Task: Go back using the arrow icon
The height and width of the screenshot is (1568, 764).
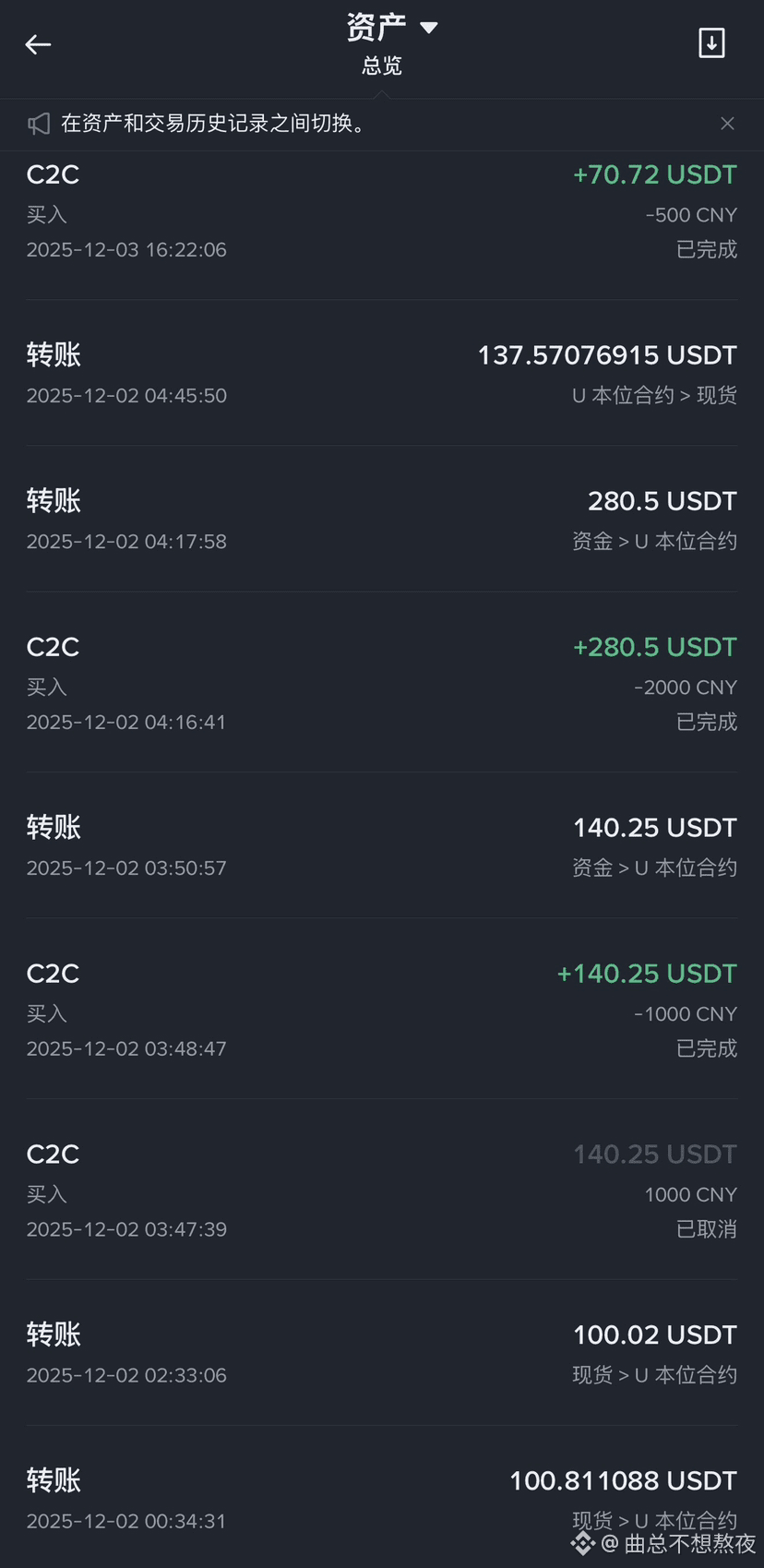Action: pos(38,44)
